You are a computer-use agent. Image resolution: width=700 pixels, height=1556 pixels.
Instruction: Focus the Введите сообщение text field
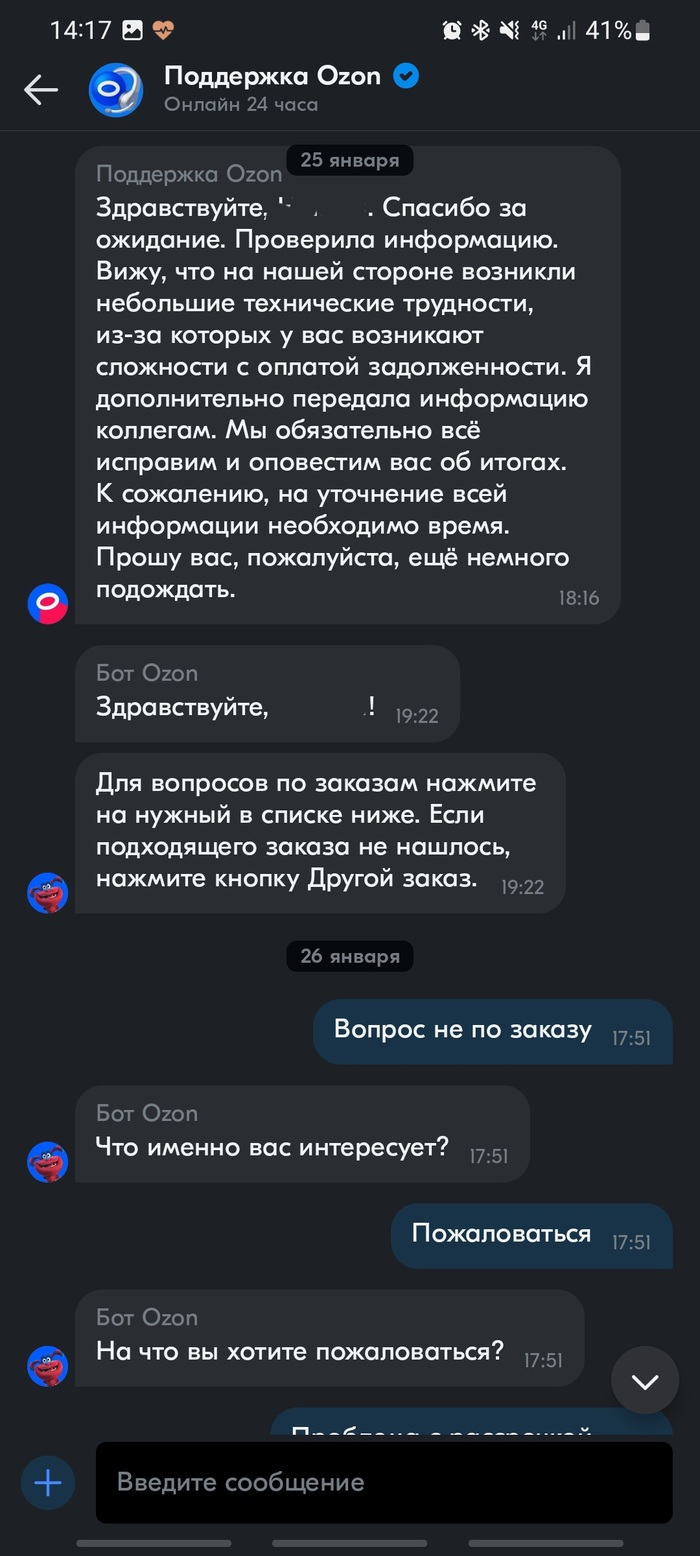pos(384,1482)
